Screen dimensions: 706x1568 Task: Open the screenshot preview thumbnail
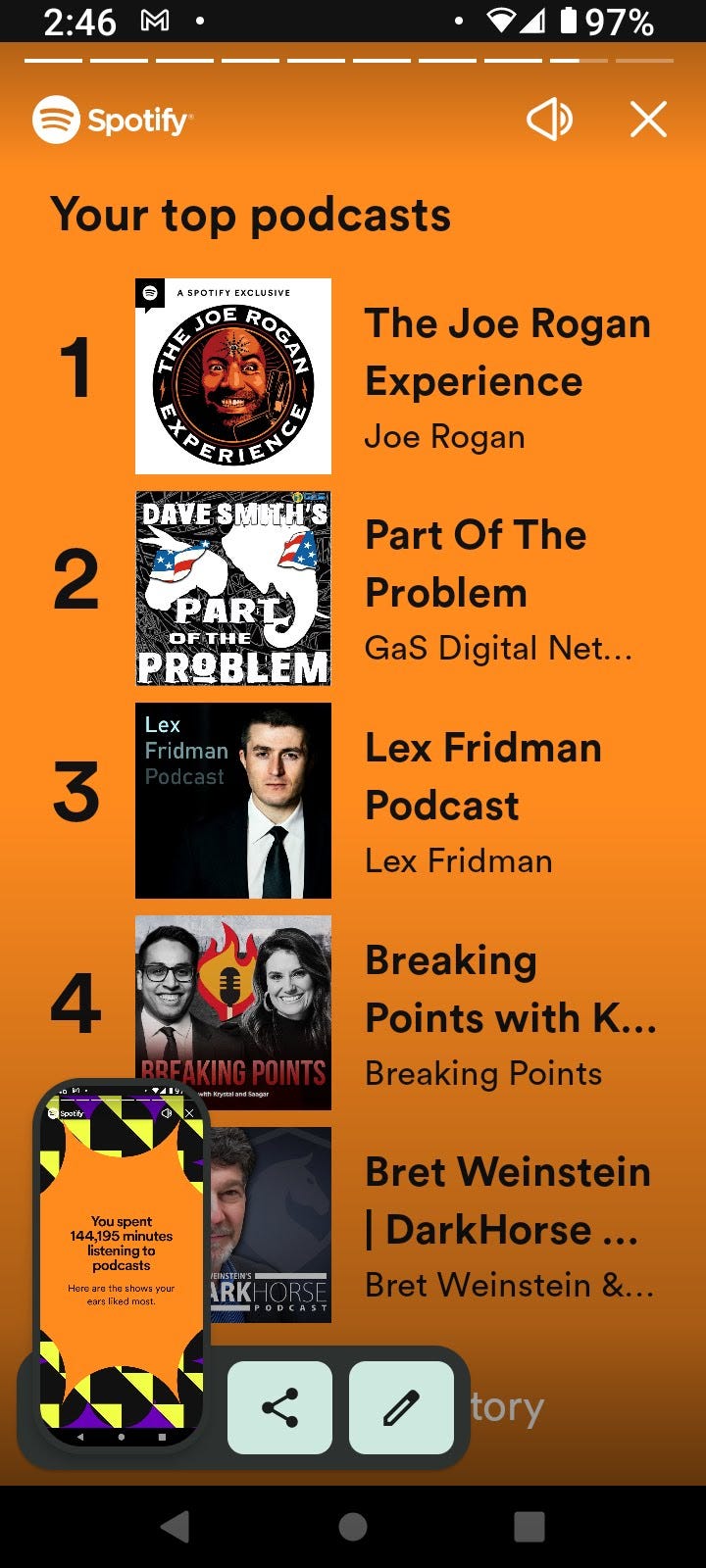122,1264
